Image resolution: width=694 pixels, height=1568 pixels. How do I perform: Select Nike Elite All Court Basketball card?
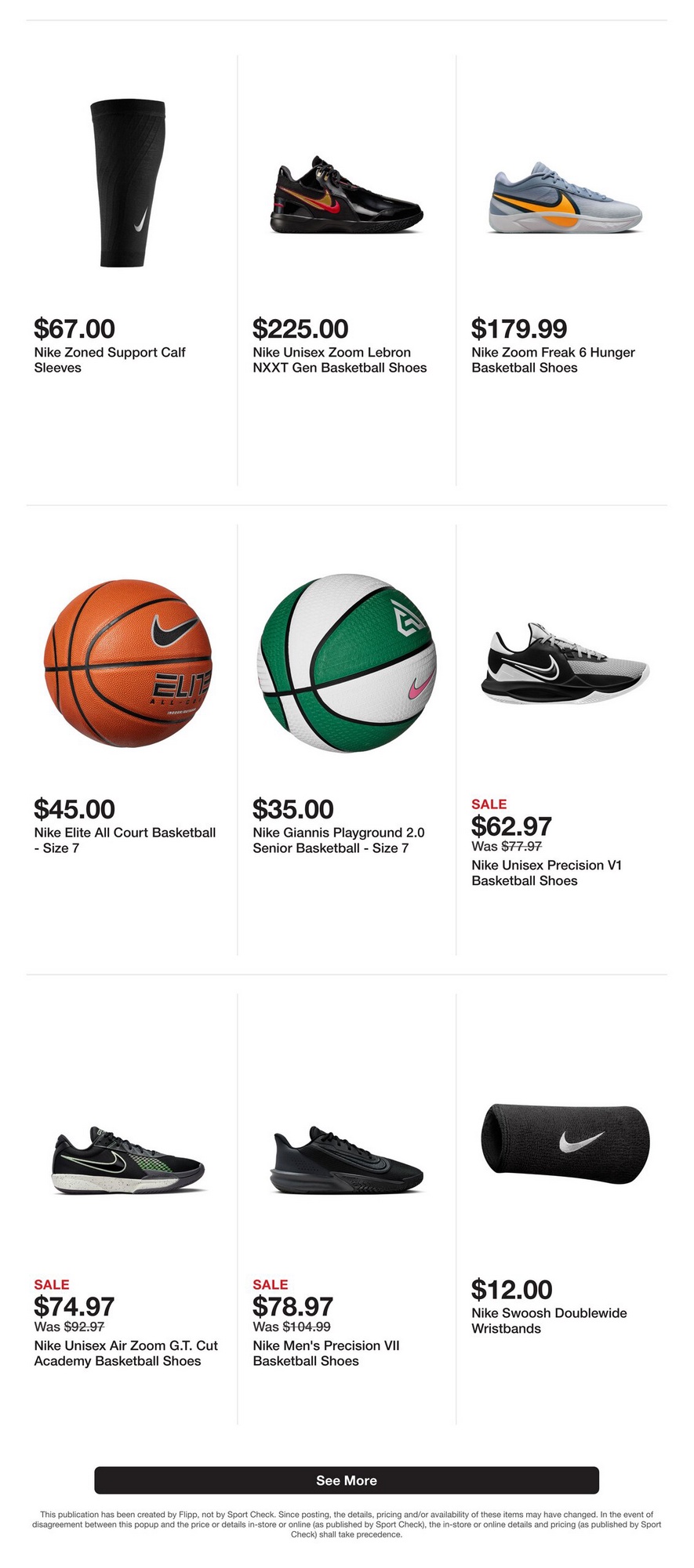click(128, 663)
